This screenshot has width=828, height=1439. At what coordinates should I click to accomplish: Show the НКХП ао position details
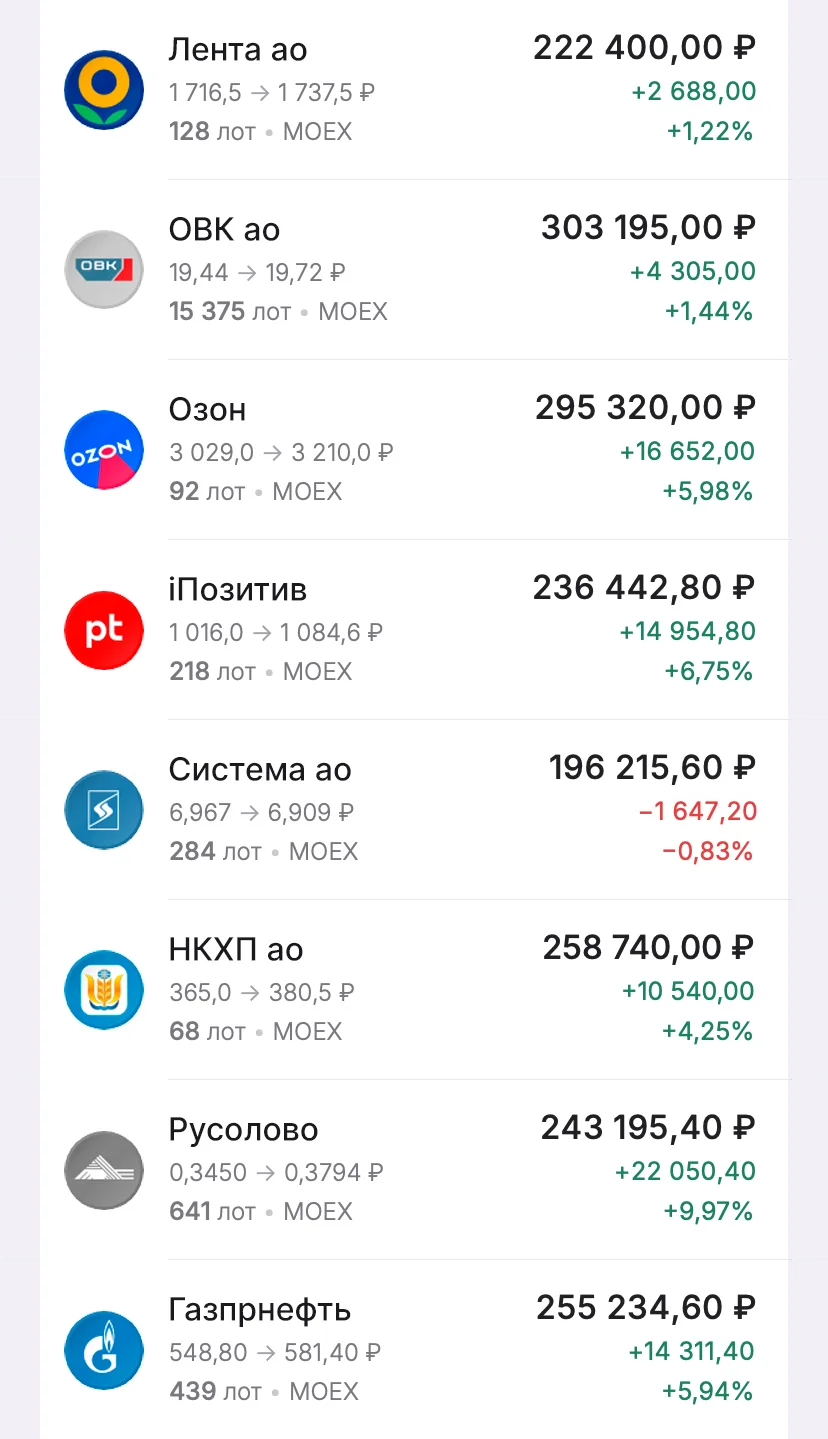[414, 990]
